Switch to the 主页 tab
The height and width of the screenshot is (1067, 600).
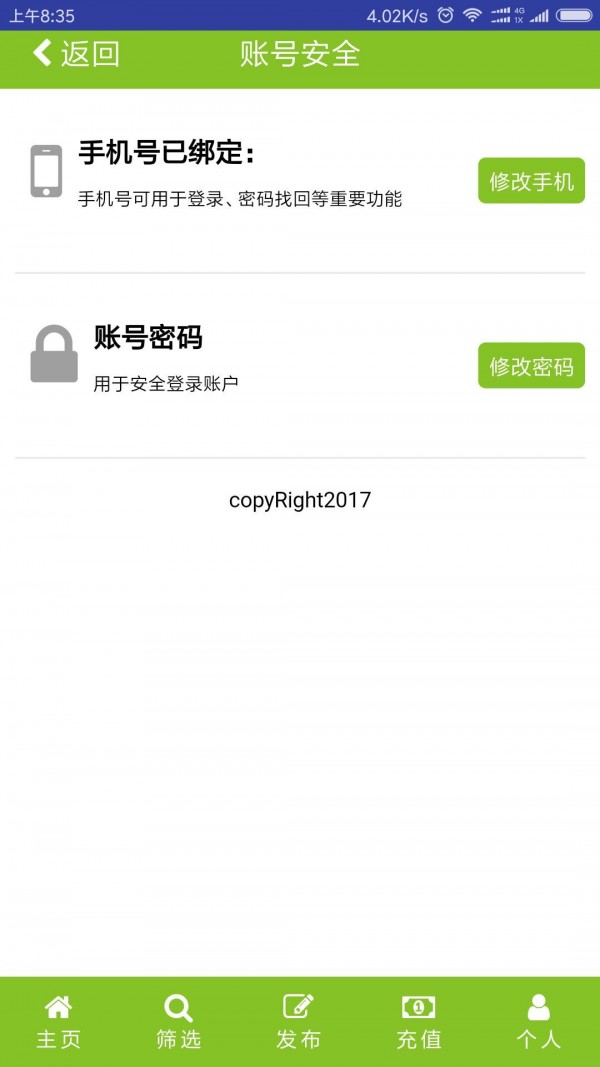click(59, 1022)
